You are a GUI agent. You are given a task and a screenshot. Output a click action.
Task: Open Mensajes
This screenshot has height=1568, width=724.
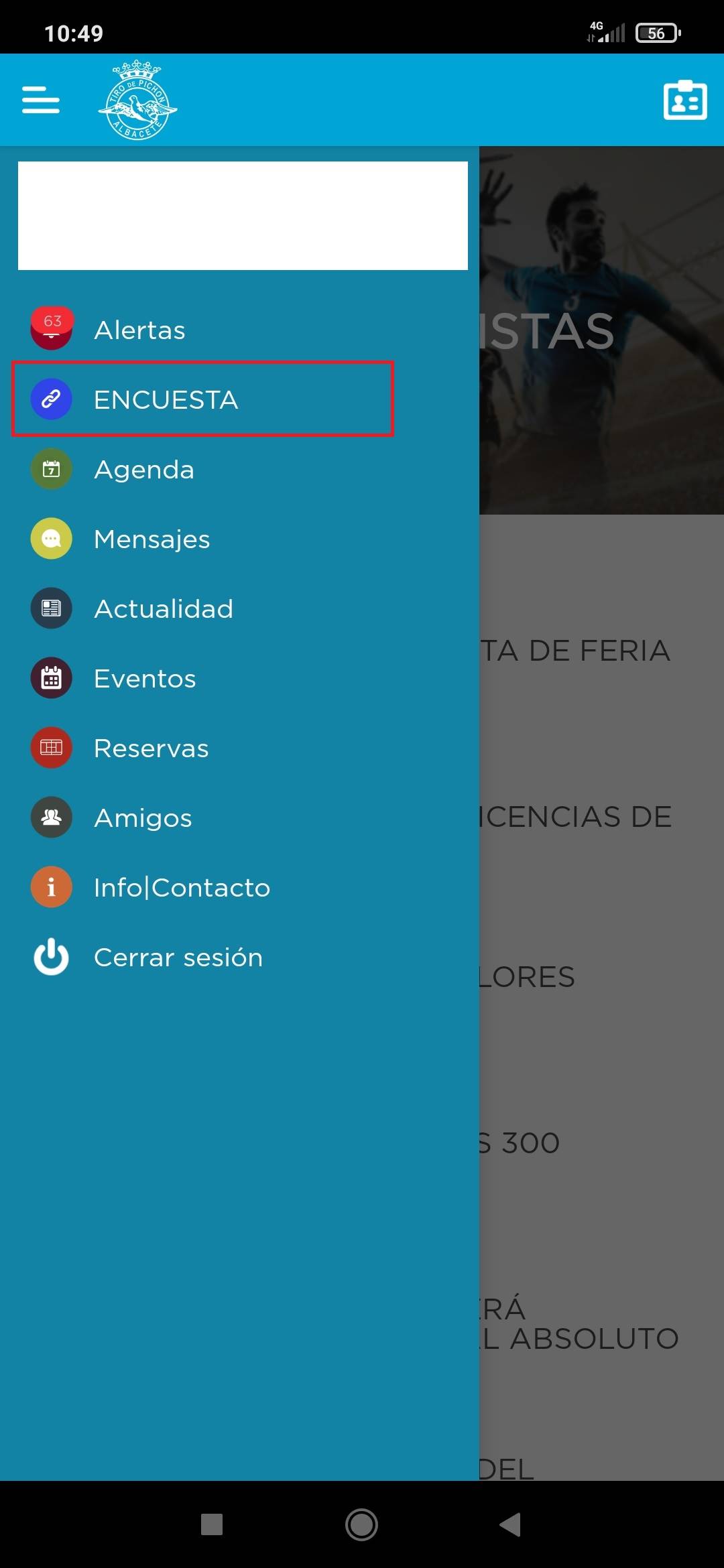pos(152,539)
